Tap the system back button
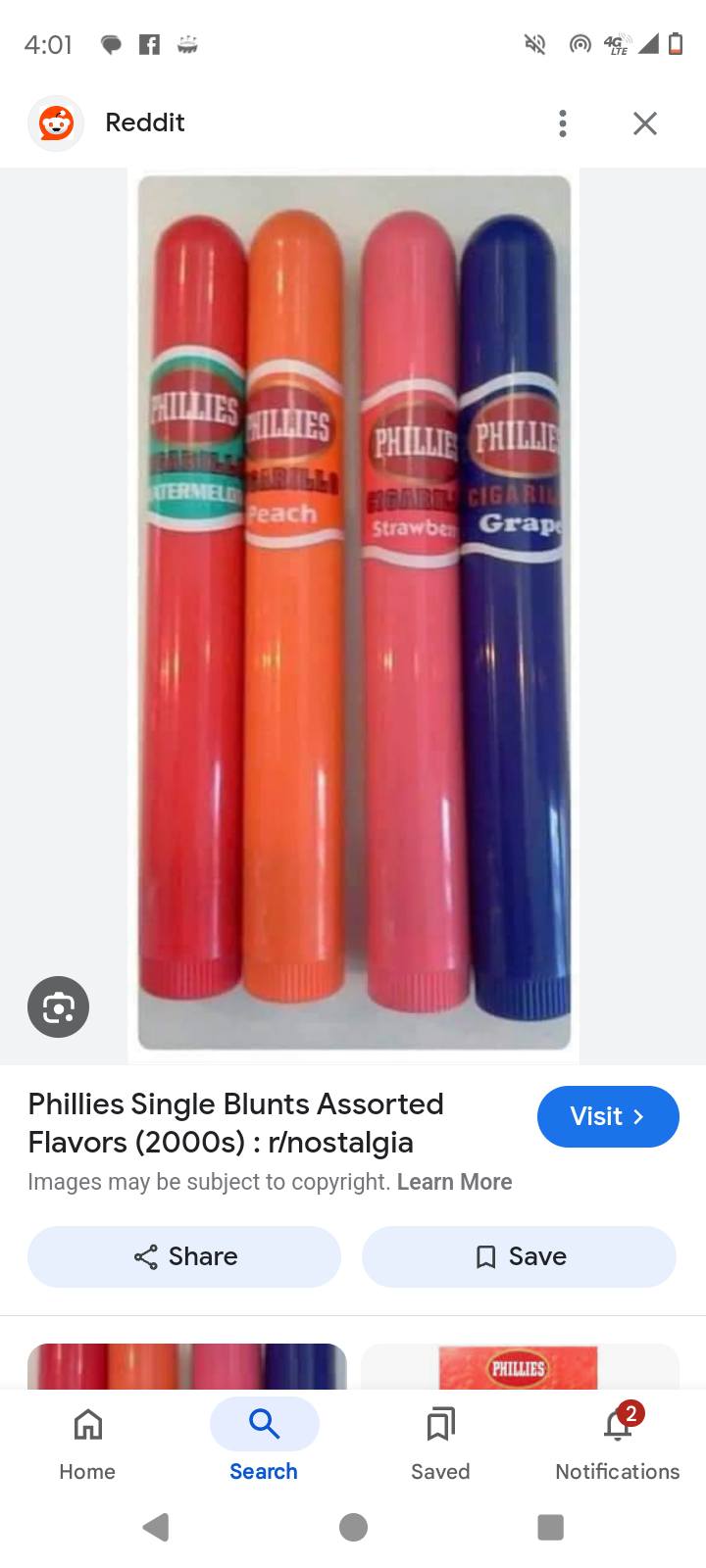The image size is (706, 1568). click(x=156, y=1527)
